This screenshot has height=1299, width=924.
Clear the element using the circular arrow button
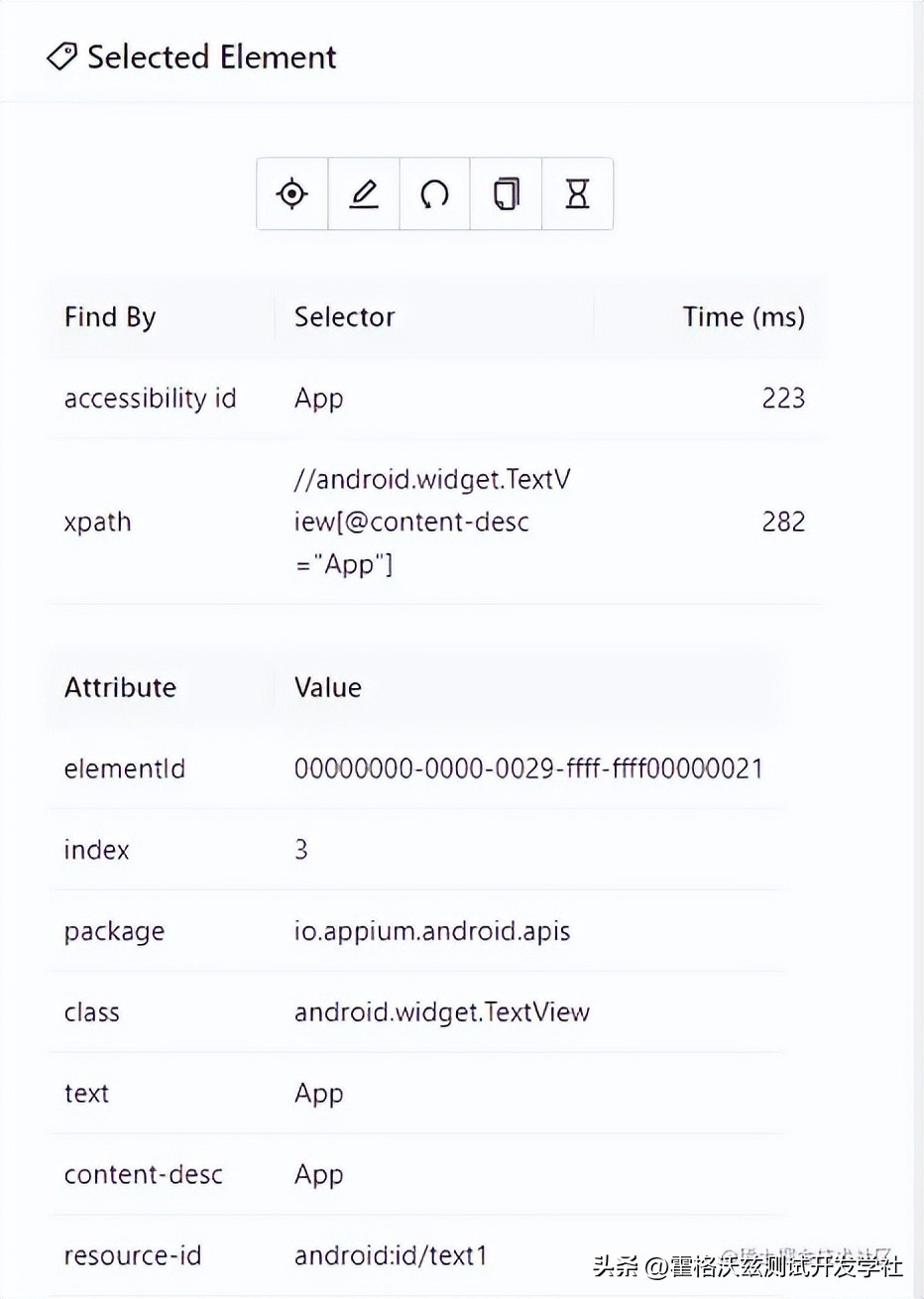coord(434,193)
